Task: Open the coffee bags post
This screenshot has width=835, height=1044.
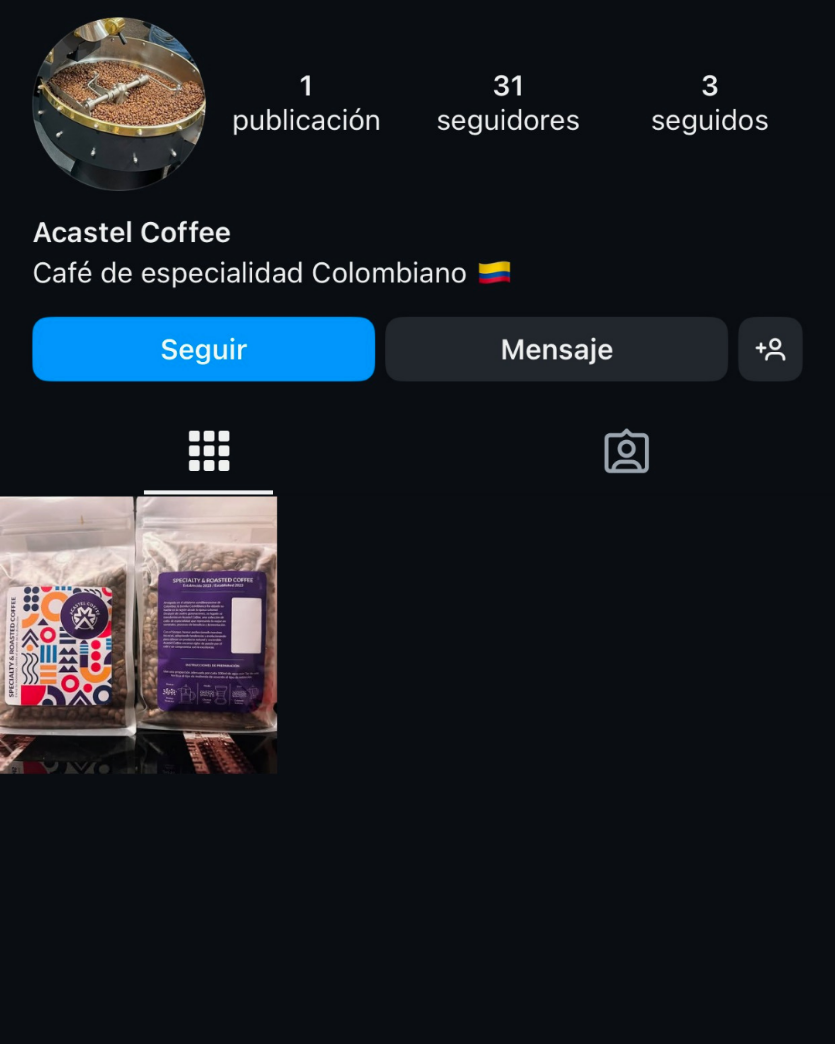Action: [x=138, y=634]
